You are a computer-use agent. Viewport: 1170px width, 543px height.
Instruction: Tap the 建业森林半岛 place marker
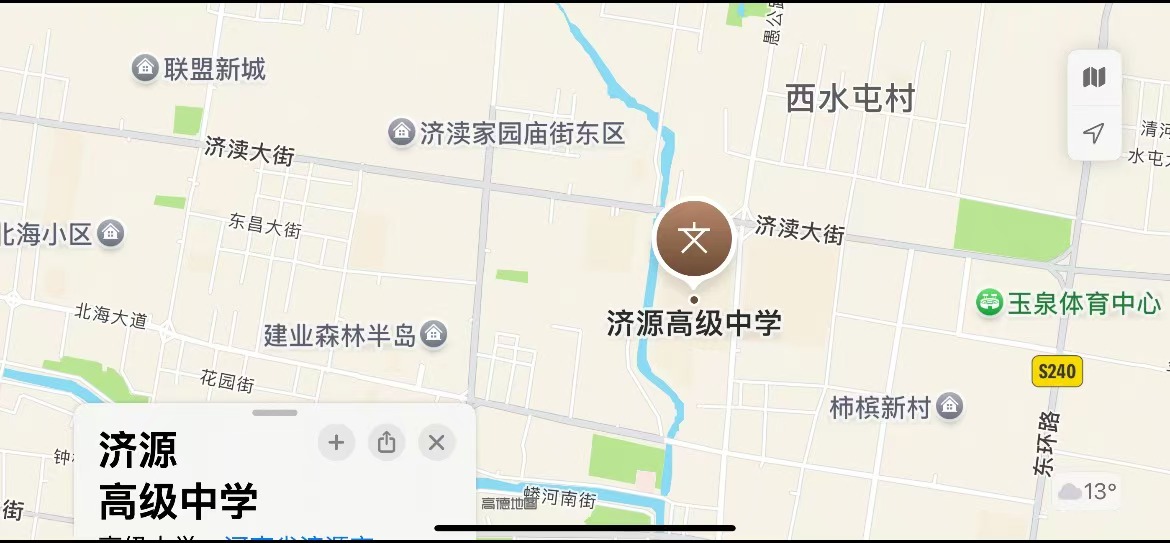434,334
